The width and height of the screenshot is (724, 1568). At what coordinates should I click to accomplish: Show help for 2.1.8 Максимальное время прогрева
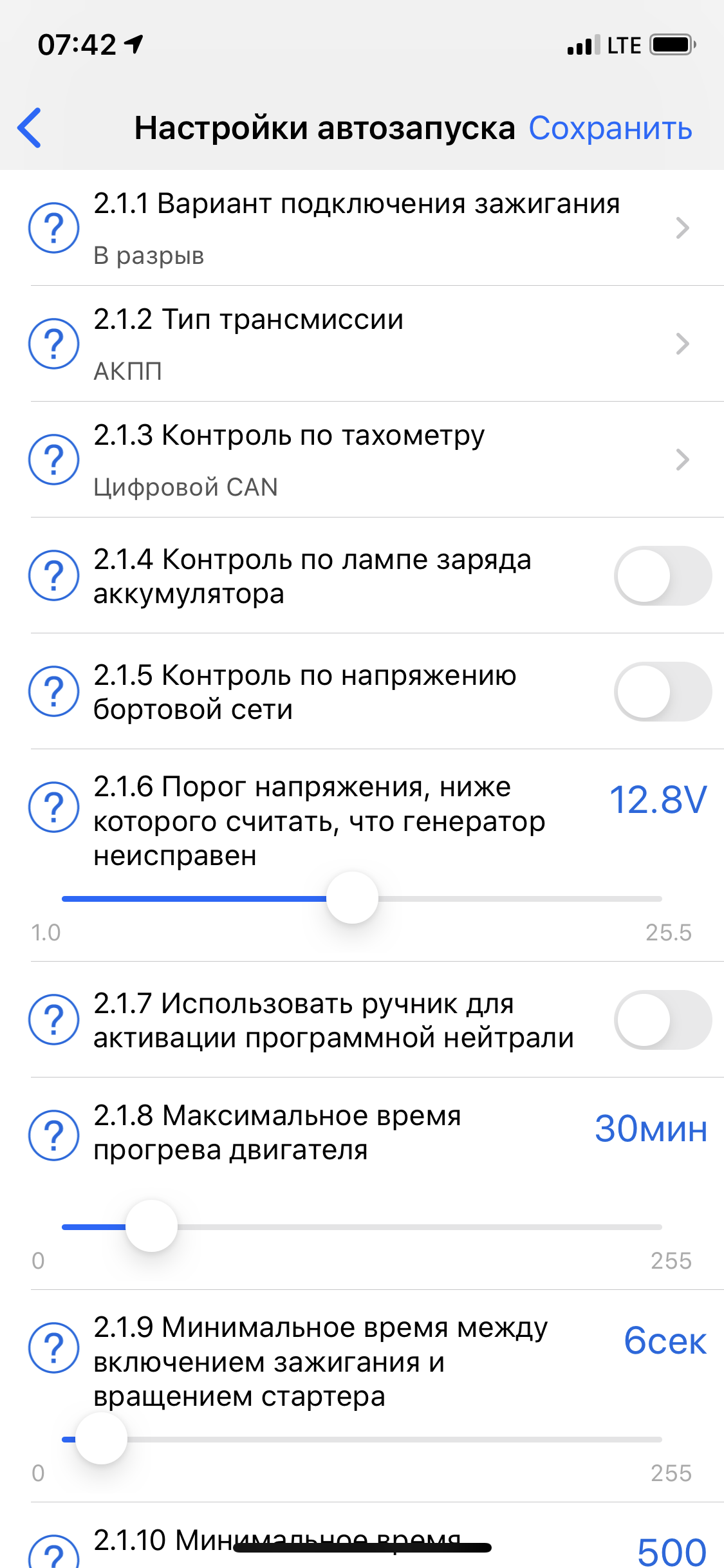[54, 1135]
